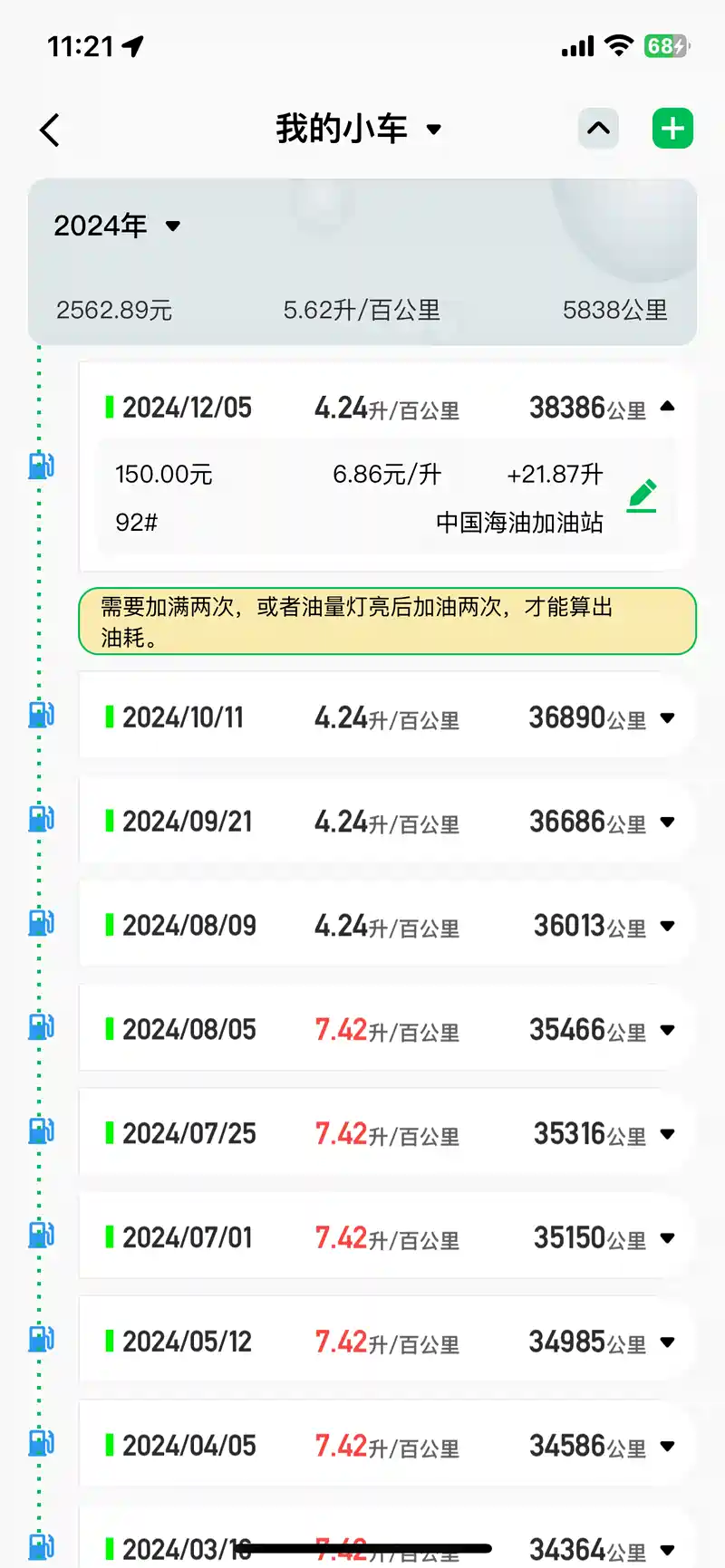Expand the 2024/07/25 record
725x1568 pixels.
(668, 1134)
